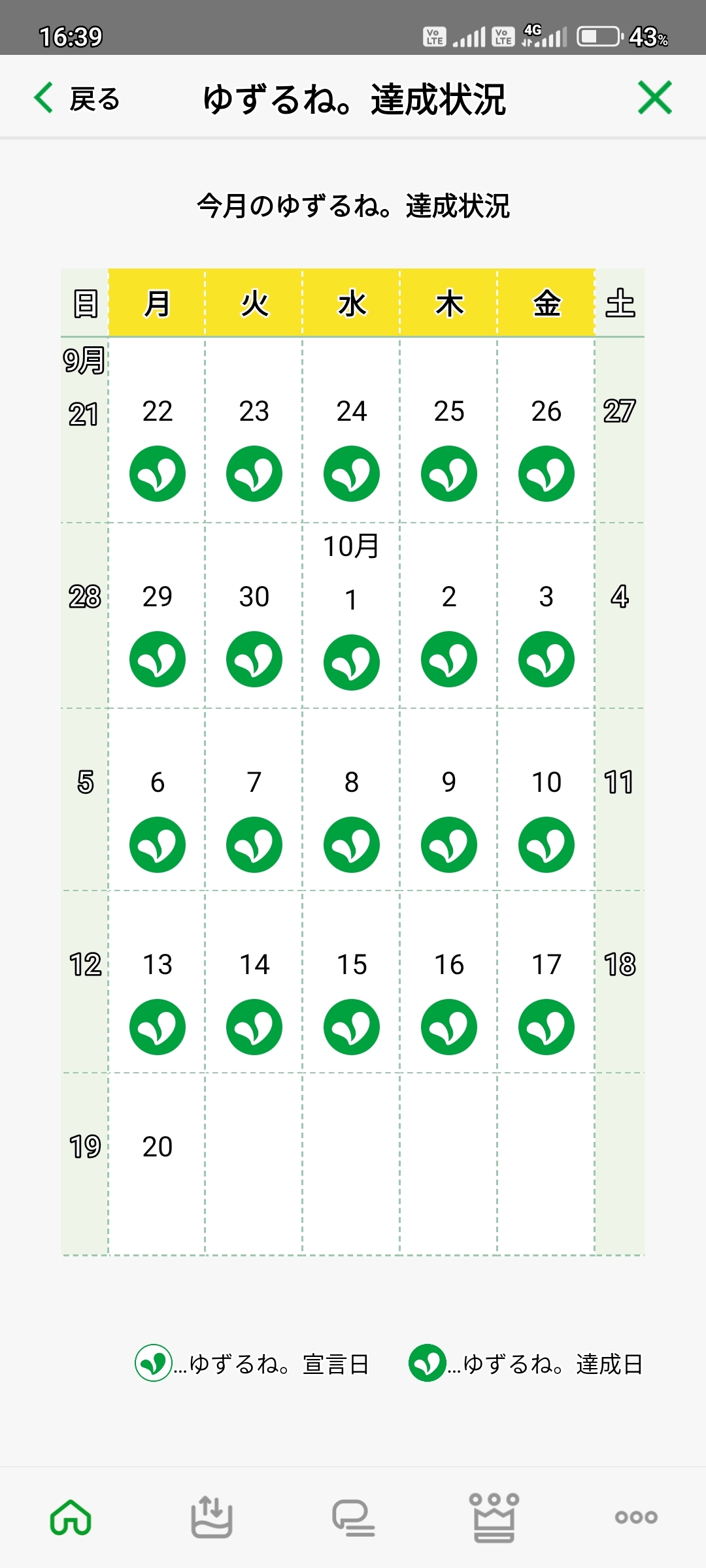Go back with the 戻る button
This screenshot has height=1568, width=706.
point(77,99)
